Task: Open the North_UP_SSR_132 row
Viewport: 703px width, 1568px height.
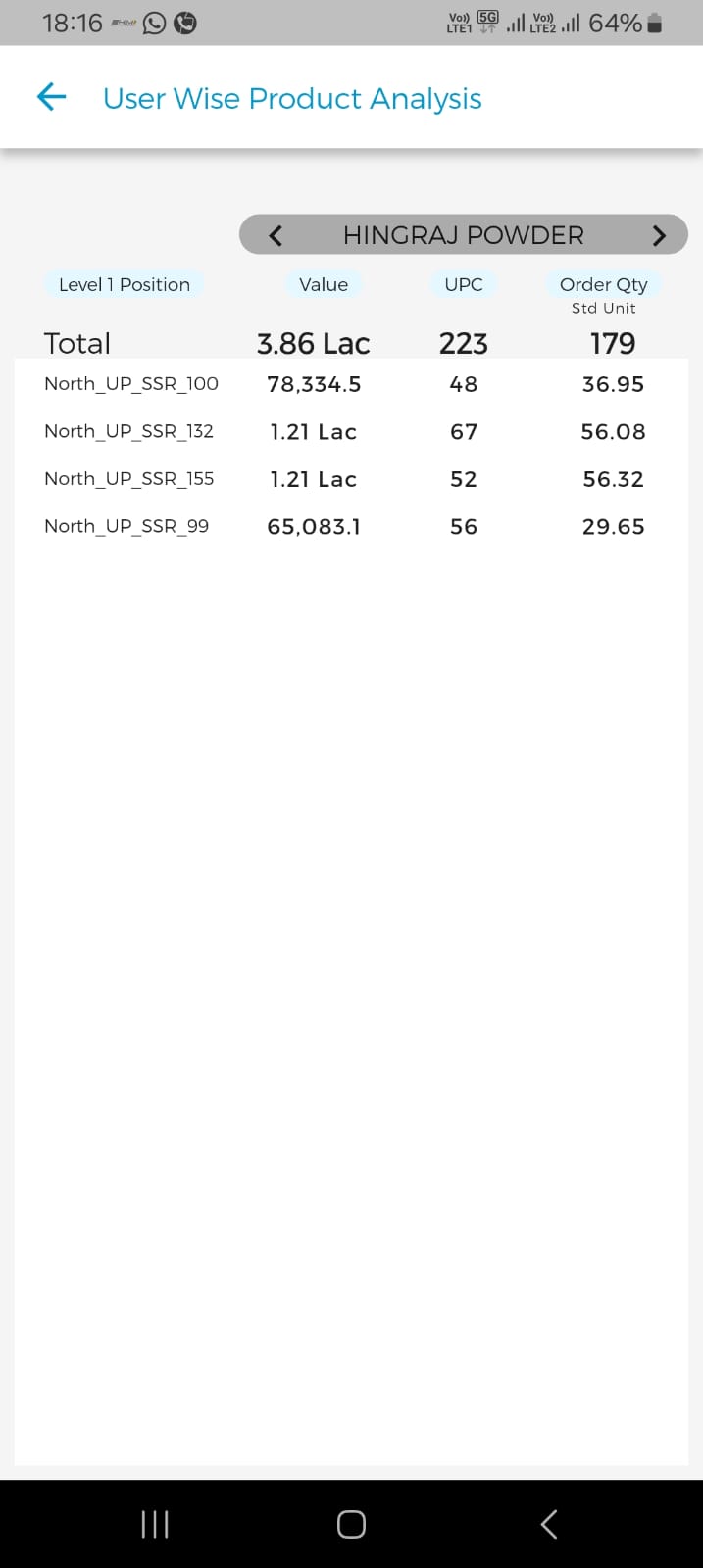Action: coord(351,431)
